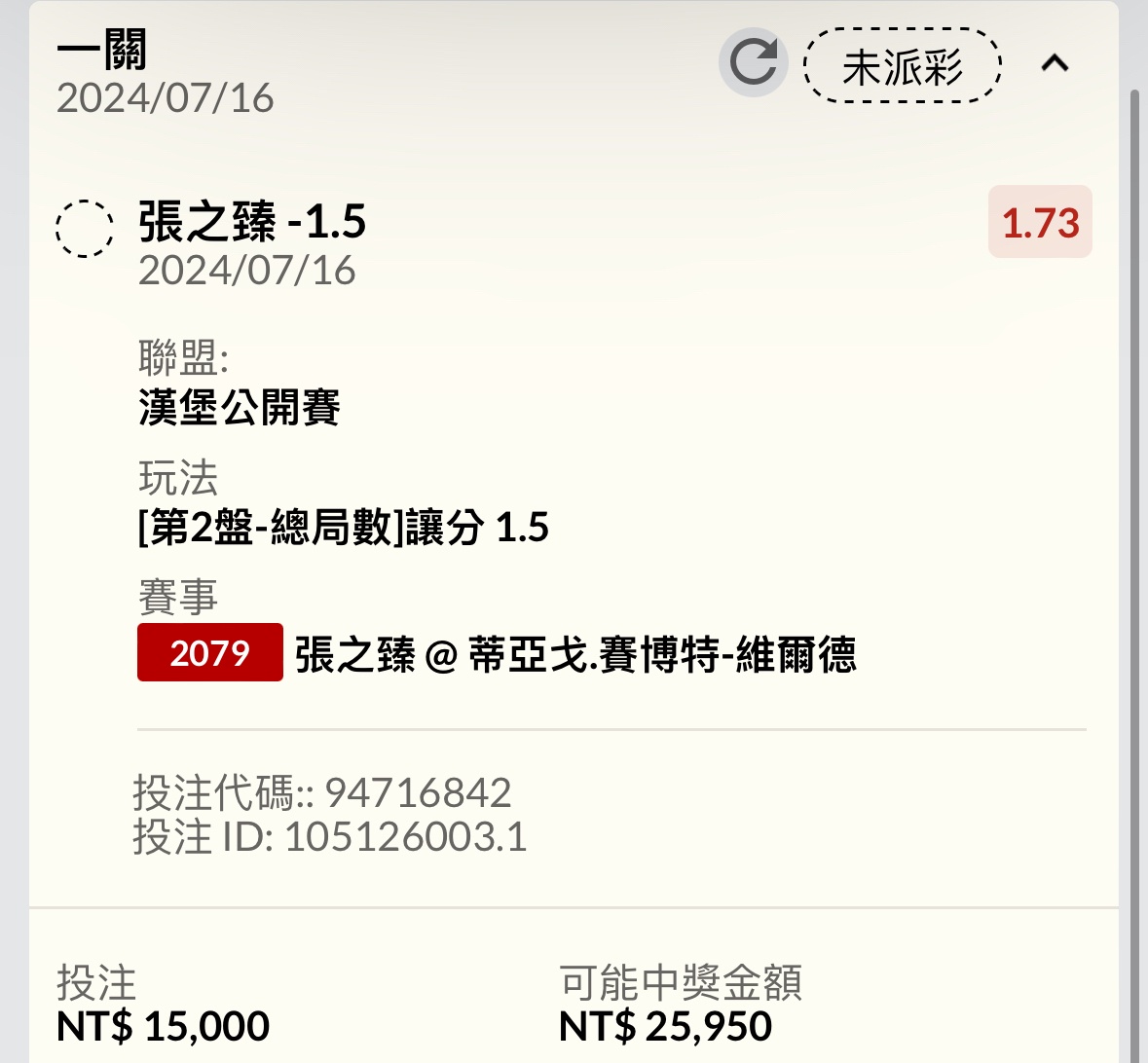The height and width of the screenshot is (1063, 1148).
Task: Collapse the 一關 bet details
Action: point(1055,64)
